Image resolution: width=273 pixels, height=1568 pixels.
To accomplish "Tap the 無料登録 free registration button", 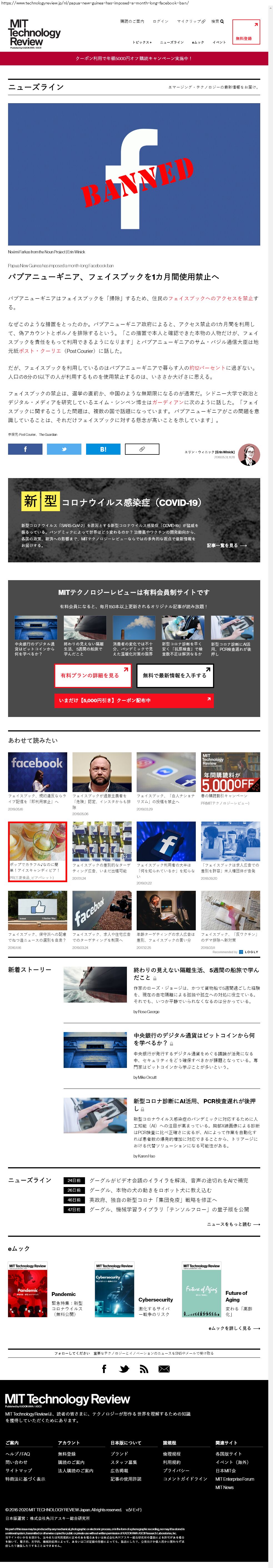I will click(x=246, y=32).
